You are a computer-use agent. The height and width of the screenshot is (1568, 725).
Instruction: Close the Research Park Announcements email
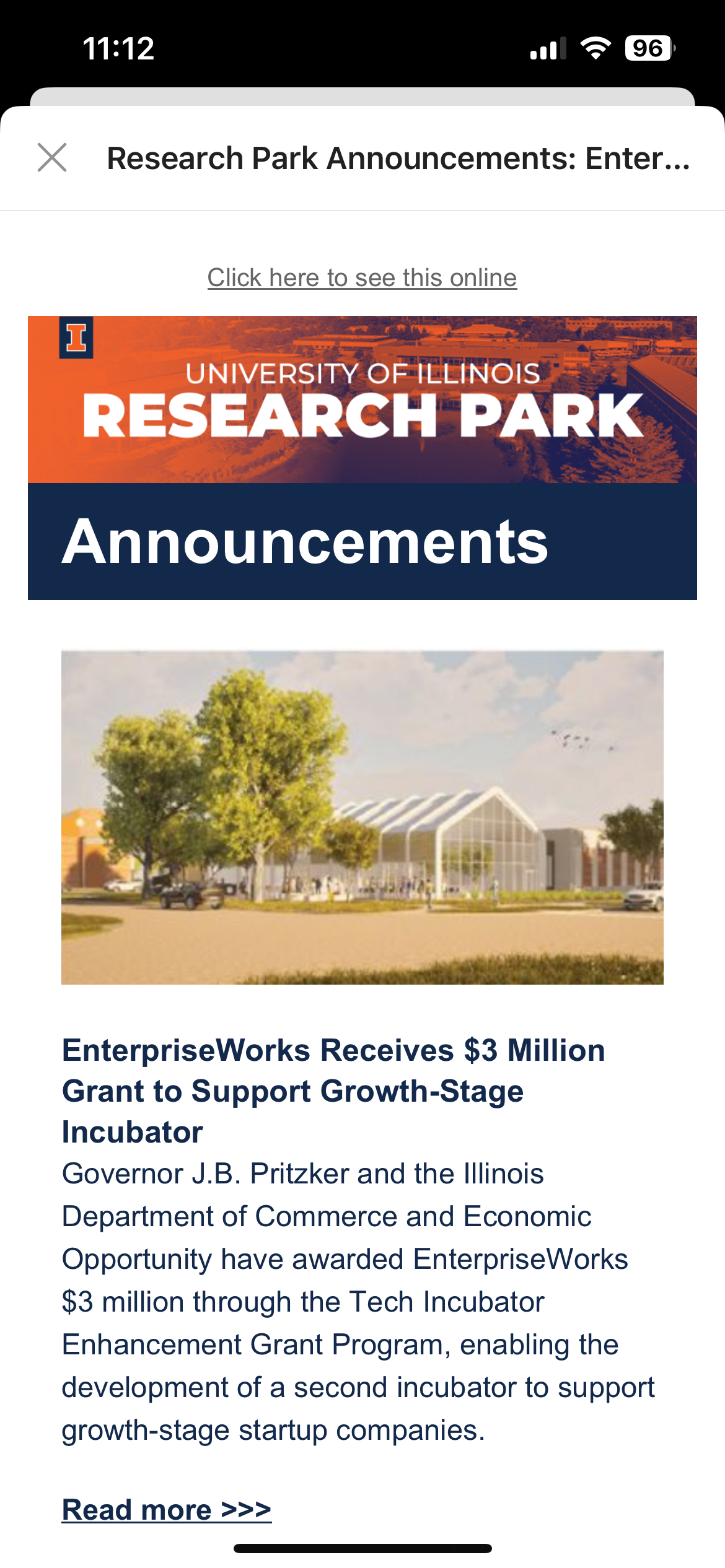[x=52, y=157]
